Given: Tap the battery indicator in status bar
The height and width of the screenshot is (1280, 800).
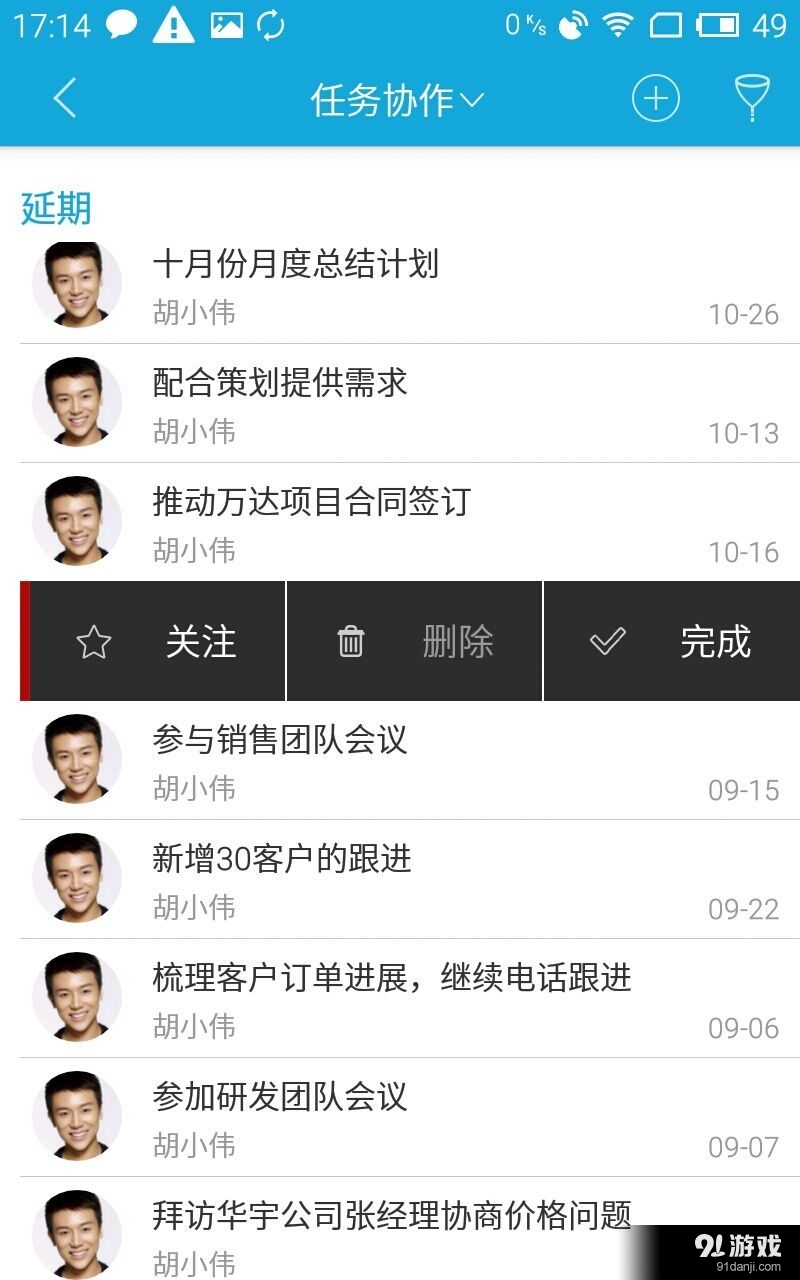Looking at the screenshot, I should tap(718, 22).
